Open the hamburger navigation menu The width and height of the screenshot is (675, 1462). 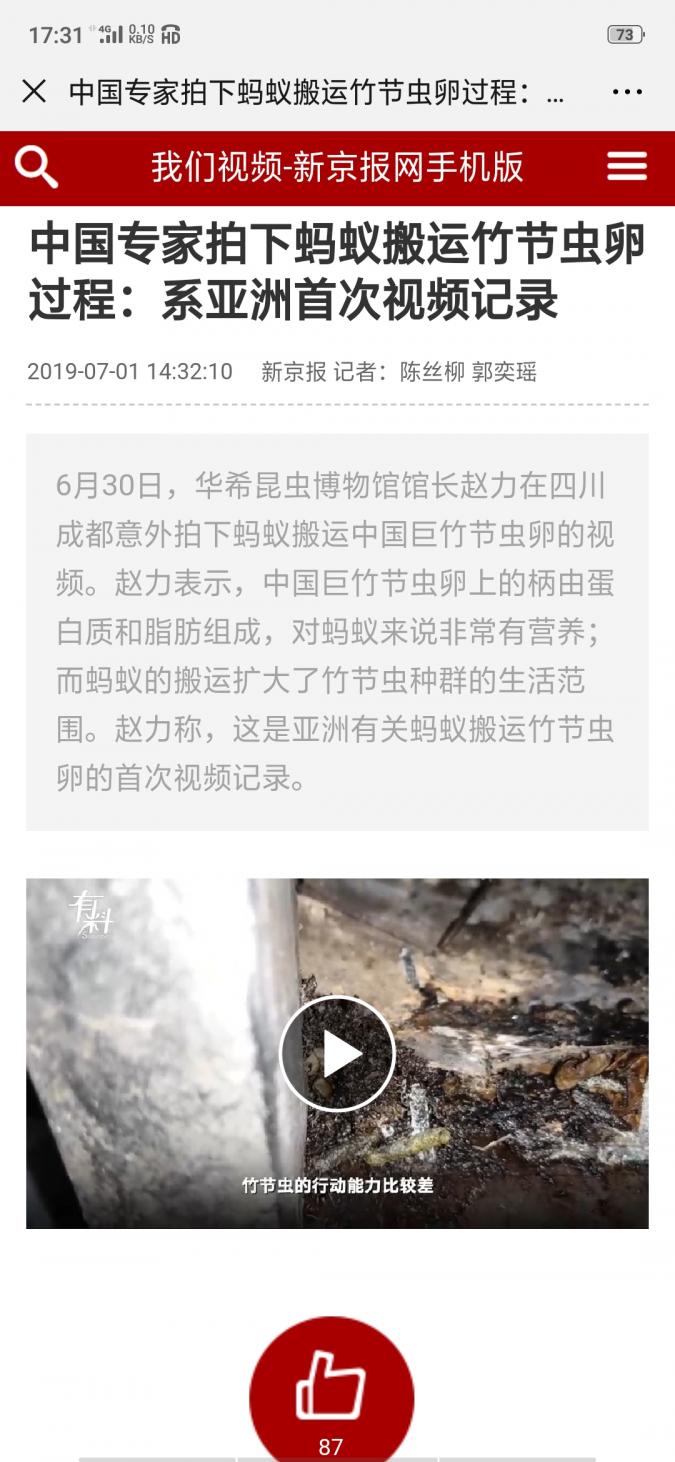pos(627,167)
